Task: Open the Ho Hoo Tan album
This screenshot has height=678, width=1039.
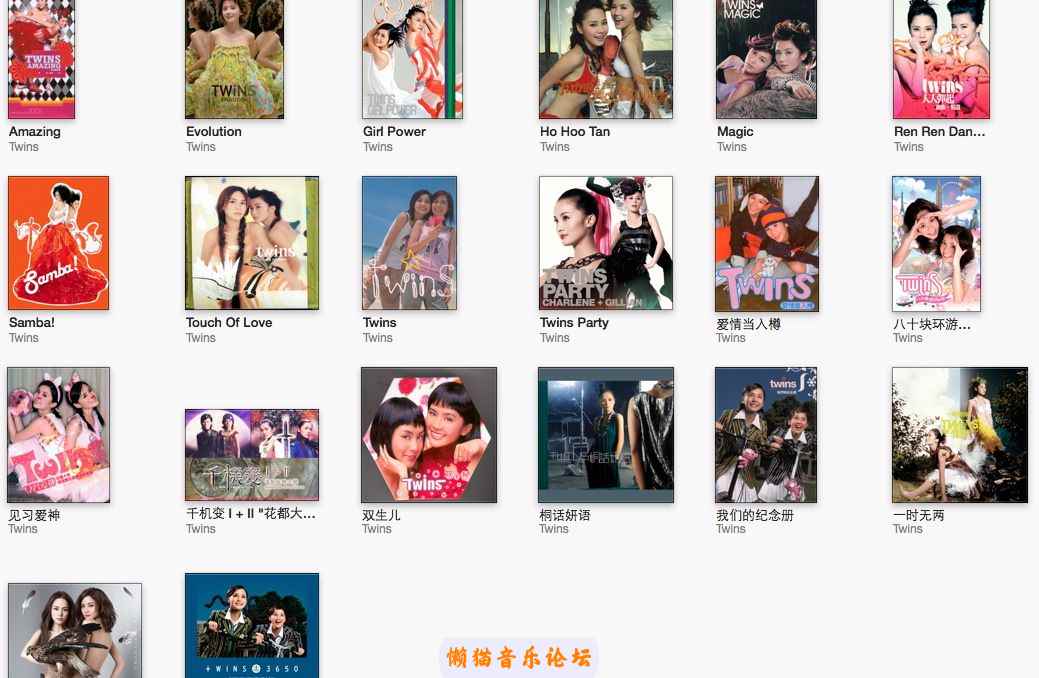Action: pyautogui.click(x=605, y=59)
